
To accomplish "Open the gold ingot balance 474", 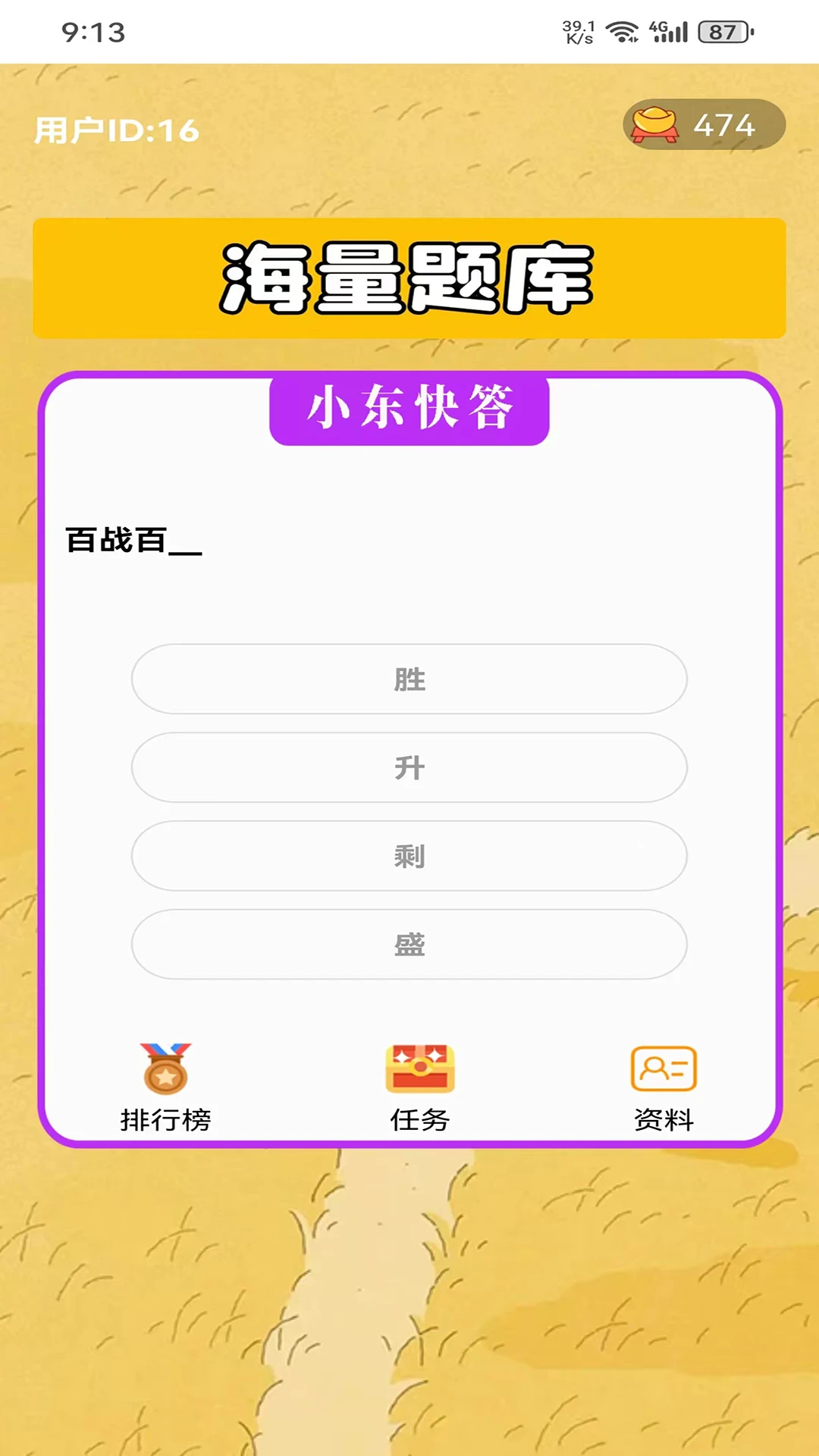I will (x=704, y=124).
